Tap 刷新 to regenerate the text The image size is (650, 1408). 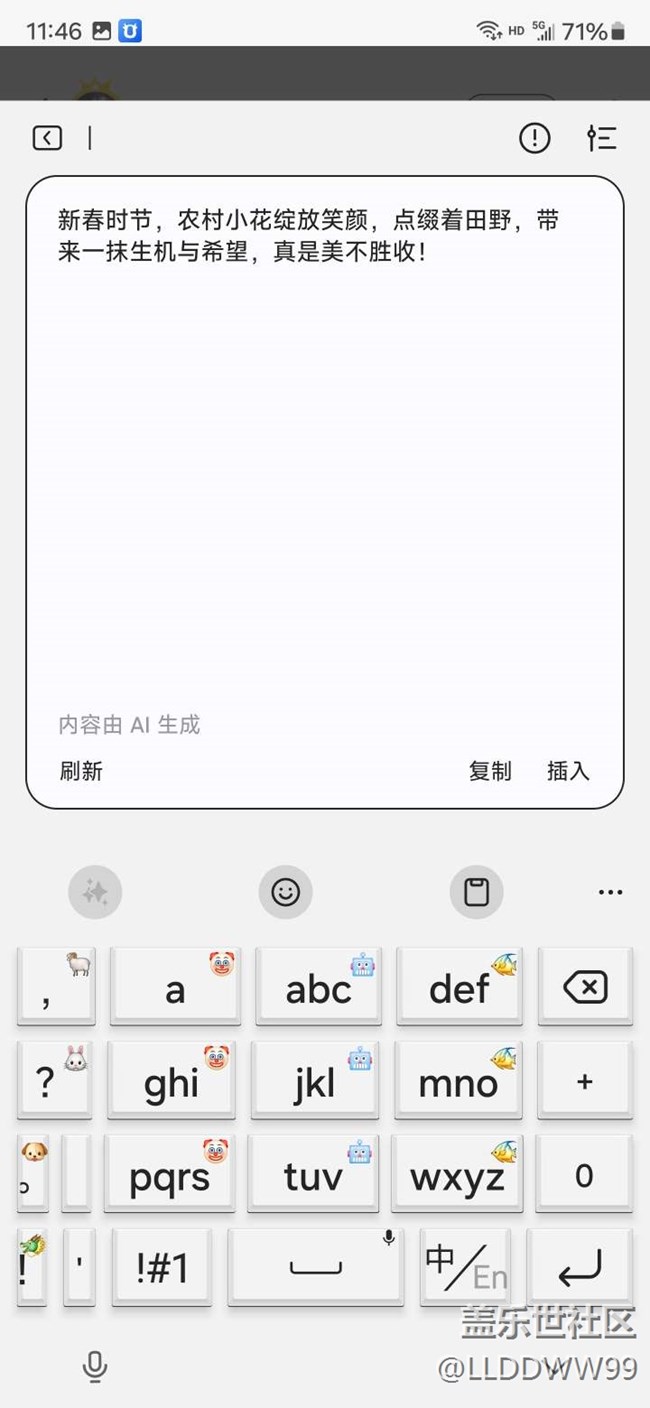80,771
